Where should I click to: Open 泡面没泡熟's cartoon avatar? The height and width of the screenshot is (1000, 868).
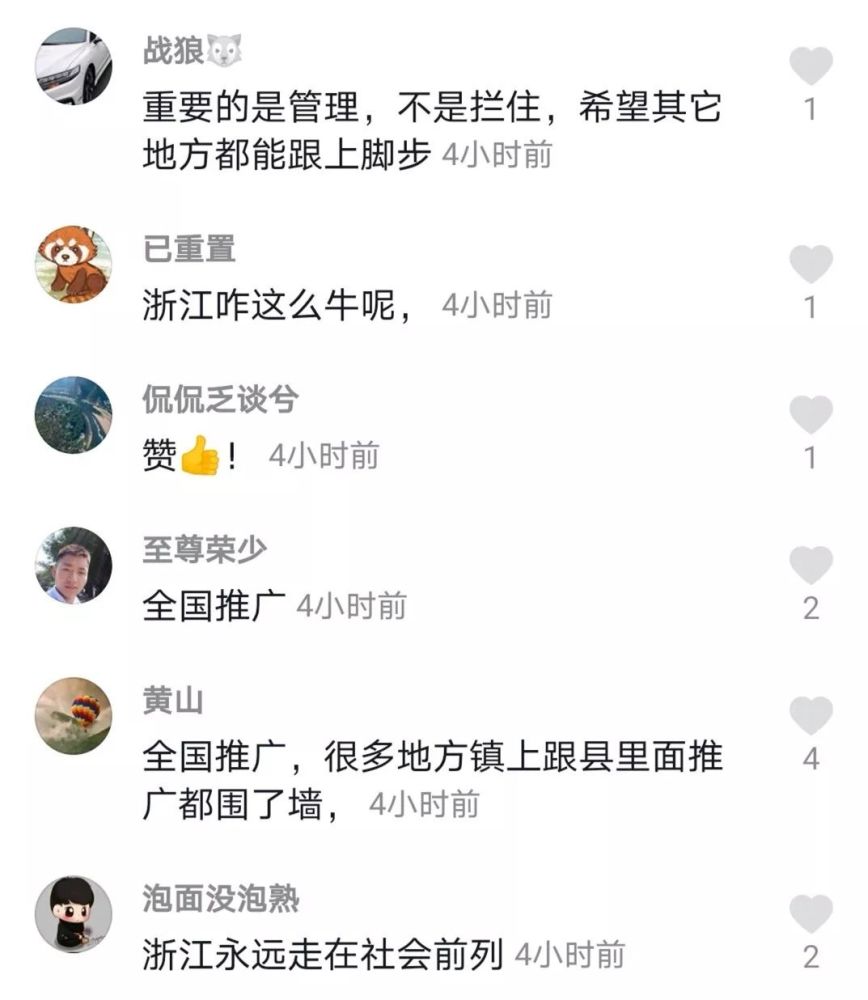pos(74,914)
